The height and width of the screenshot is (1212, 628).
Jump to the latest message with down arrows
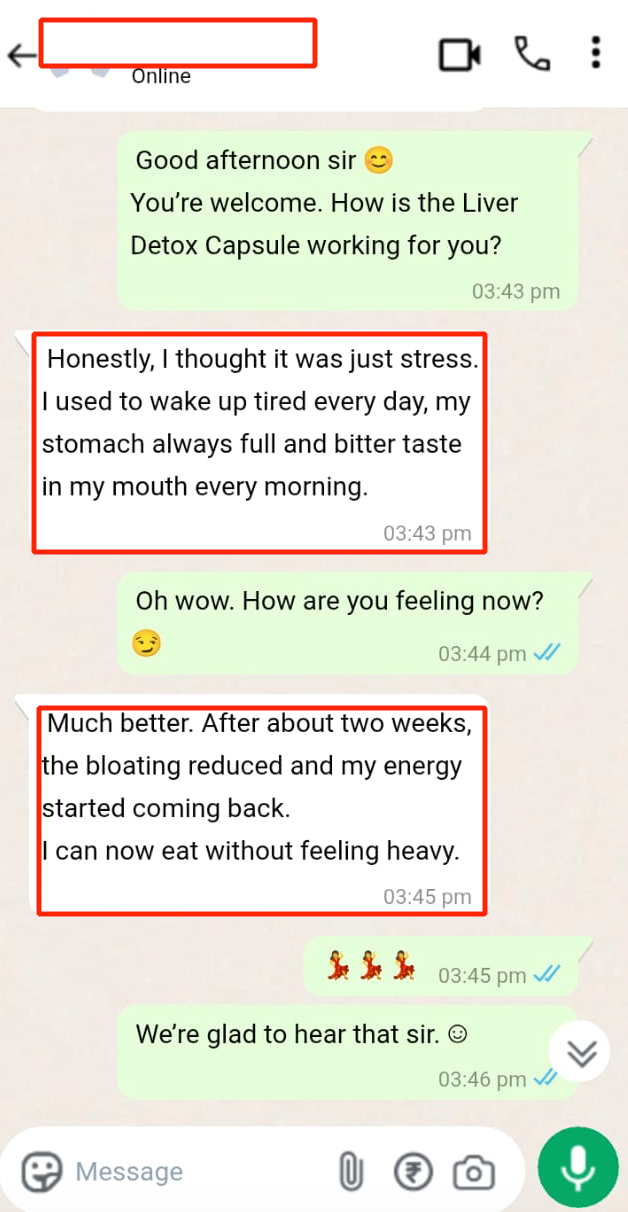click(x=582, y=1052)
